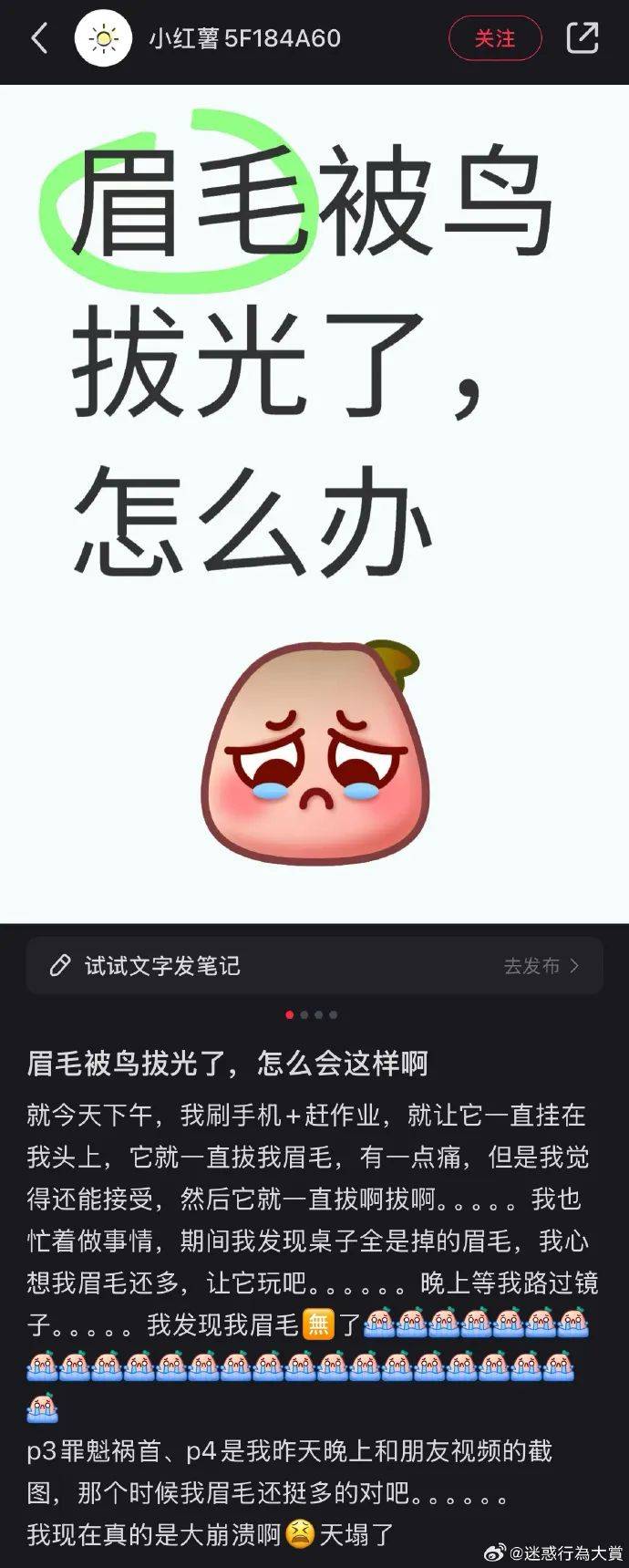Open the 试试文字发笔记 banner
The height and width of the screenshot is (1568, 629).
[164, 966]
